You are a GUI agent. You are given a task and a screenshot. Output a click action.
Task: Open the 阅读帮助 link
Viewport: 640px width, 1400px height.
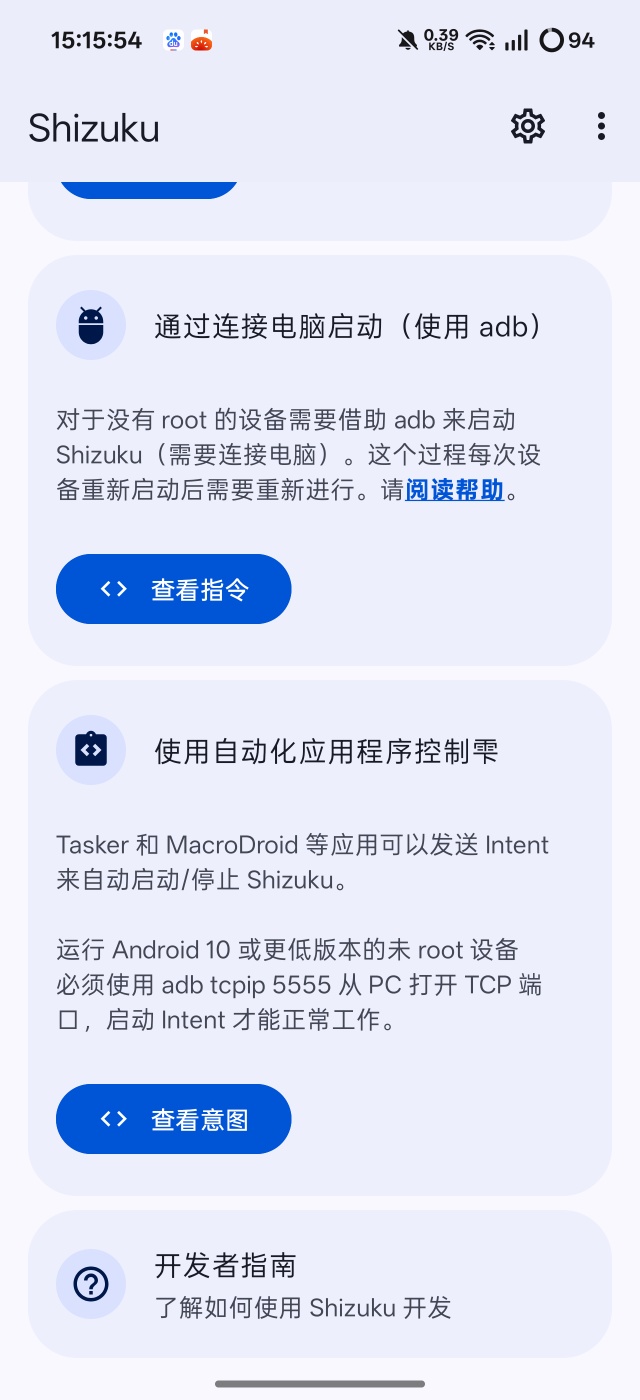click(454, 491)
